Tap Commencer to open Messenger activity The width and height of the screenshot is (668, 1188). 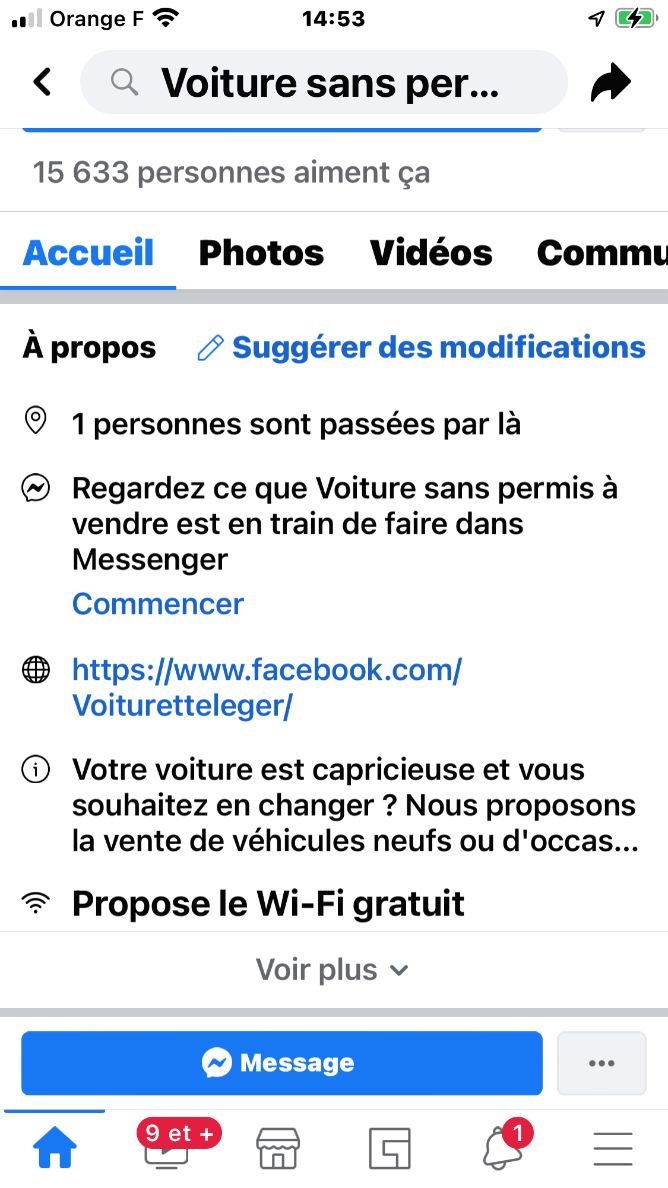pyautogui.click(x=158, y=604)
